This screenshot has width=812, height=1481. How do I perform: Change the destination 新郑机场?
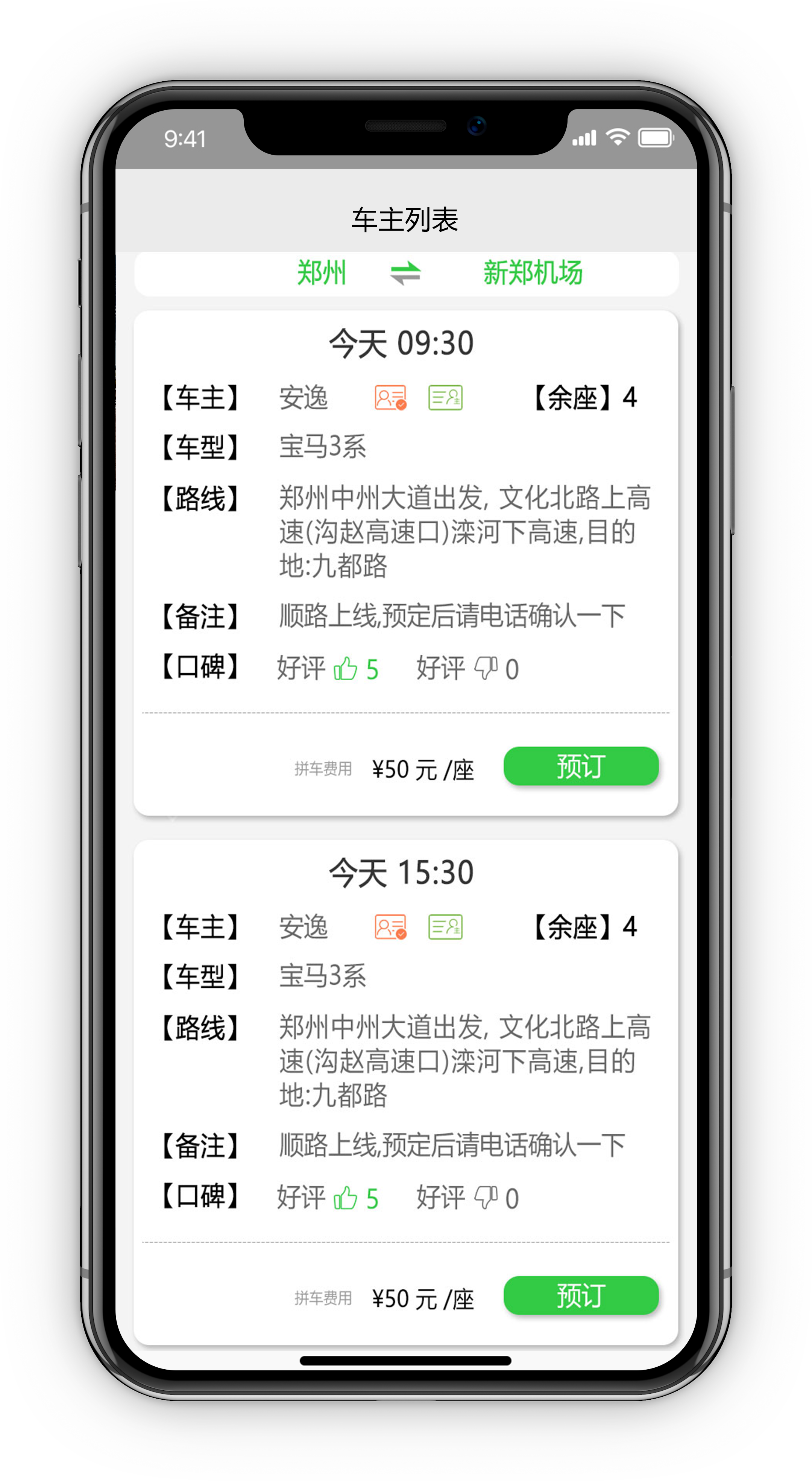click(533, 272)
